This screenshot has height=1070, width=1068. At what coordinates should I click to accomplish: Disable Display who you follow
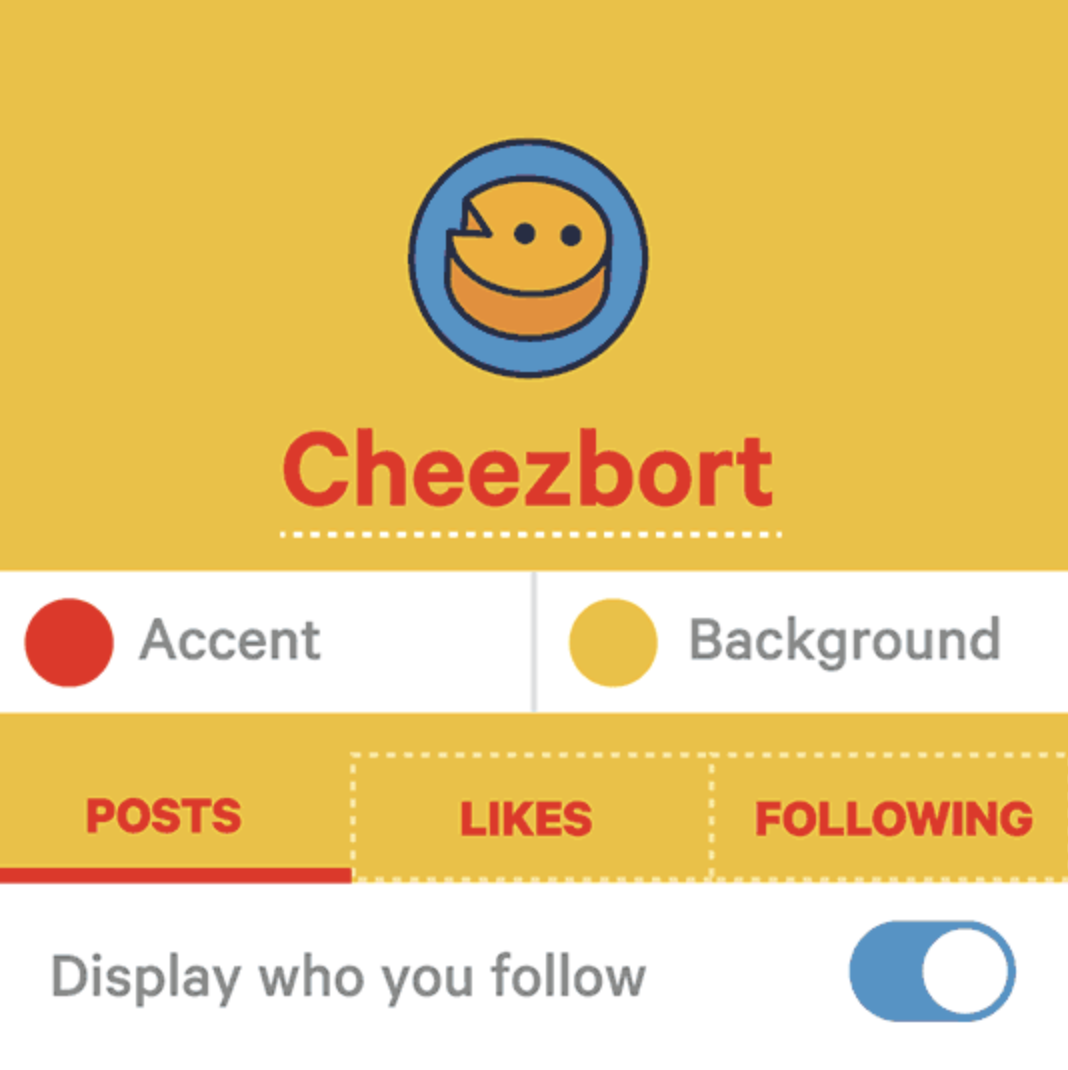[932, 972]
